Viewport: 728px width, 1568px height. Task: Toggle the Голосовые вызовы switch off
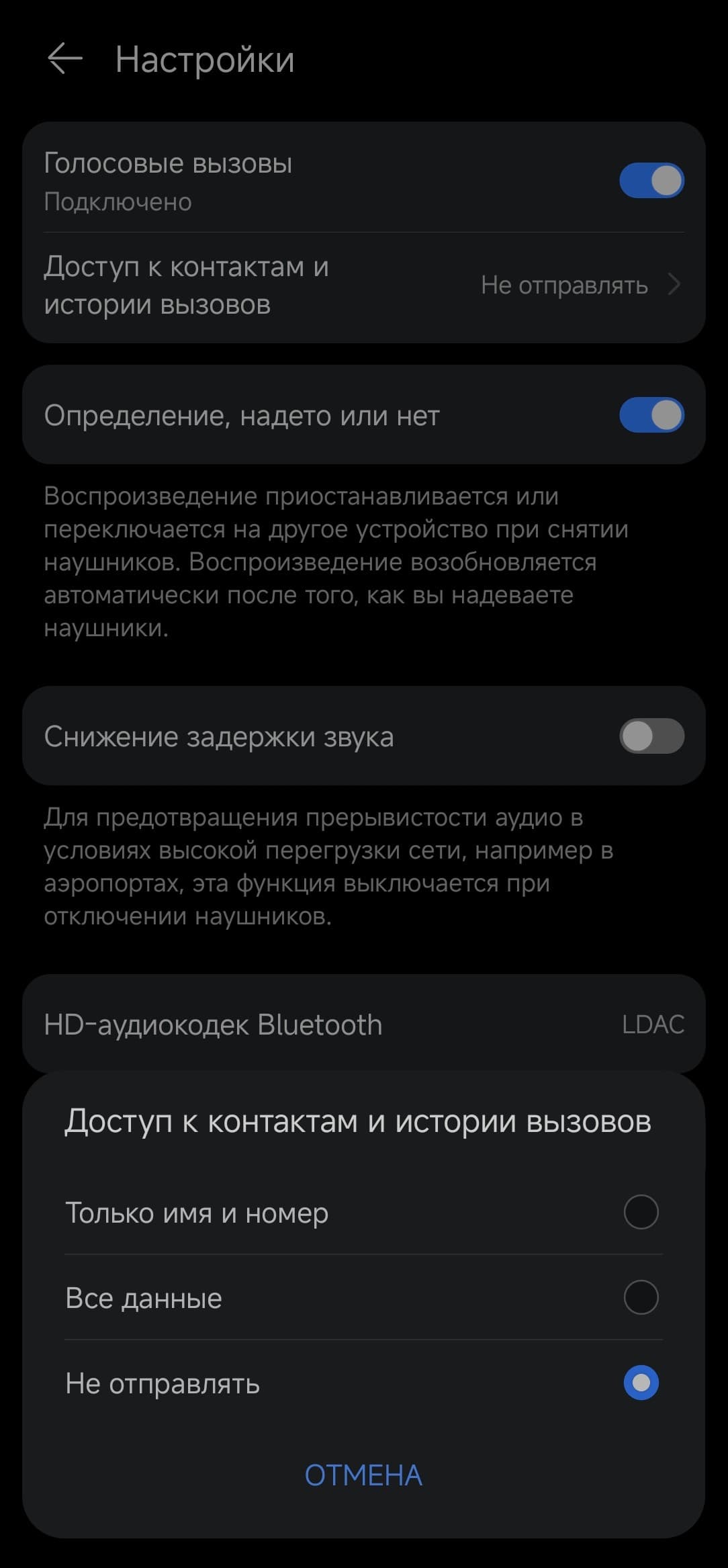(651, 181)
